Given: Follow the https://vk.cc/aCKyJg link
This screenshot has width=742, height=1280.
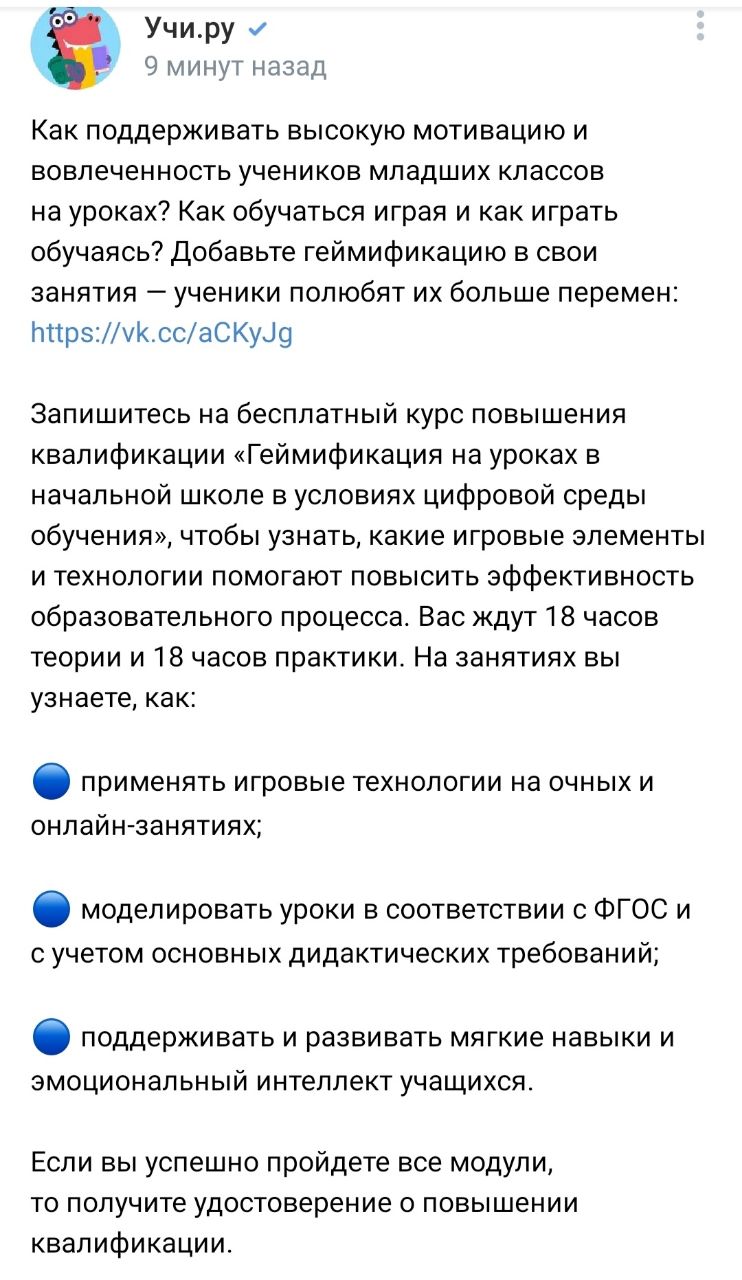Looking at the screenshot, I should coord(162,331).
